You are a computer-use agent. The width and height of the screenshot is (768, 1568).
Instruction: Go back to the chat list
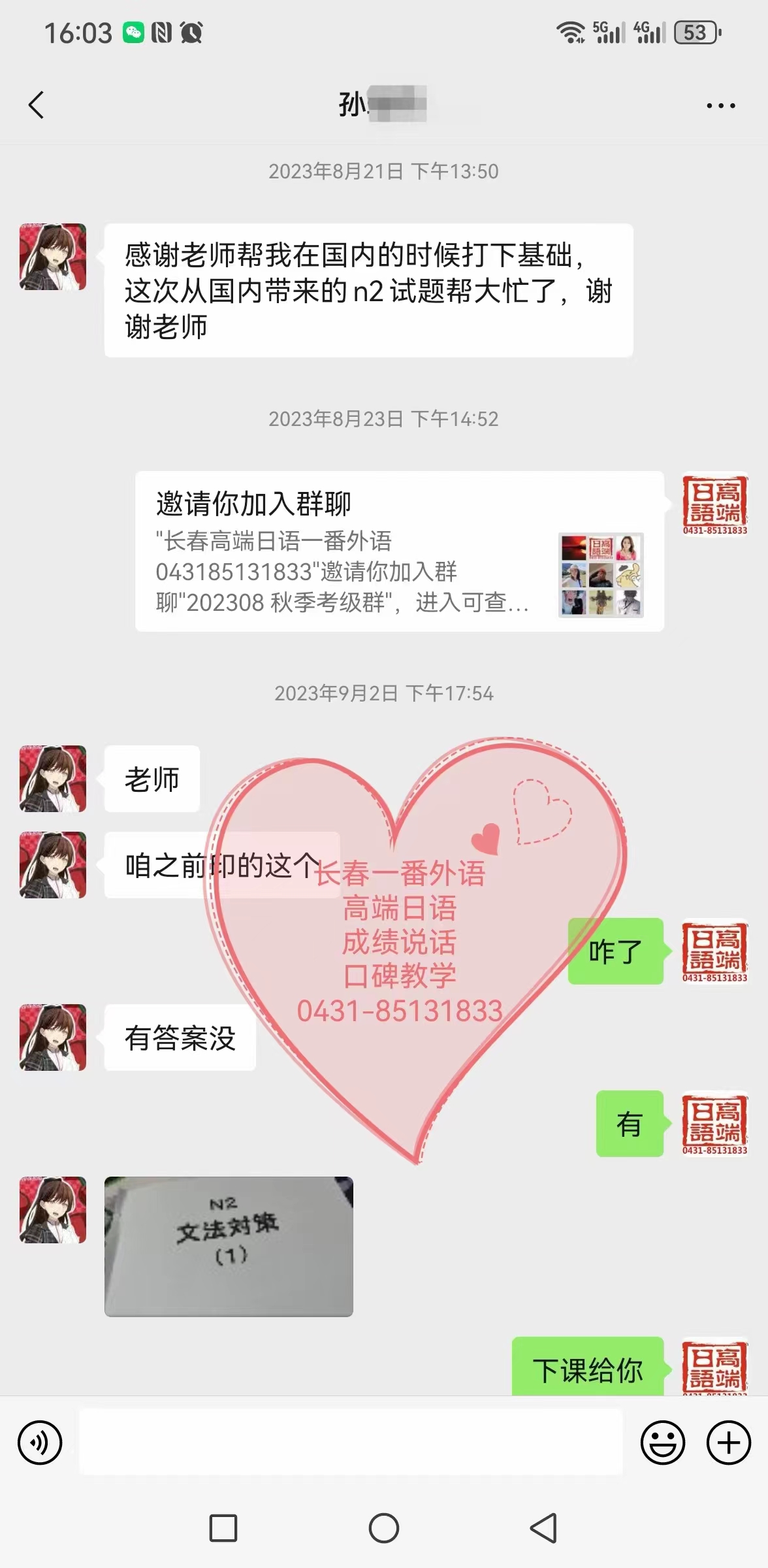click(37, 105)
